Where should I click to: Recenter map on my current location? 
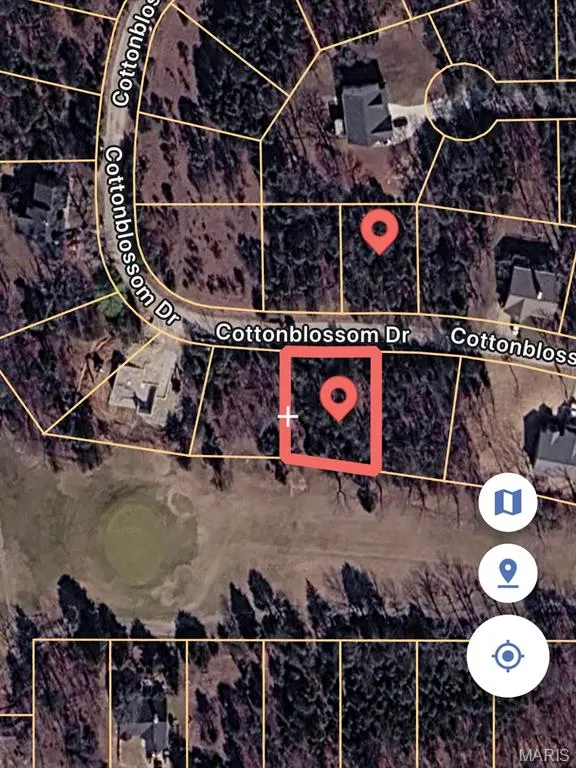(x=508, y=655)
